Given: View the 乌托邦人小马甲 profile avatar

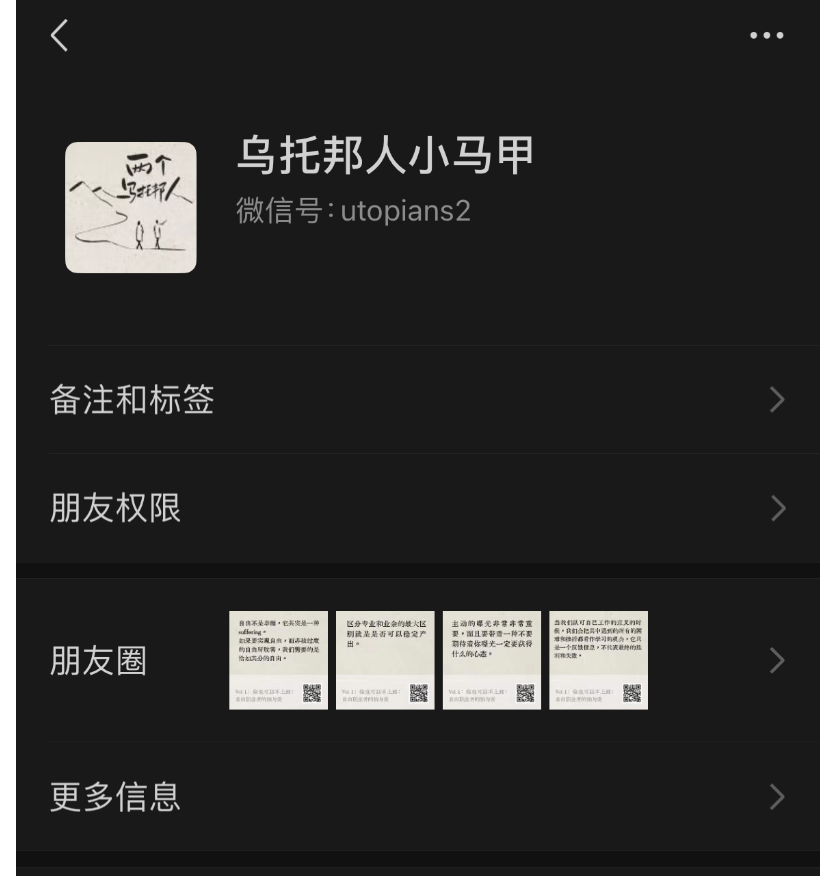Looking at the screenshot, I should [131, 207].
